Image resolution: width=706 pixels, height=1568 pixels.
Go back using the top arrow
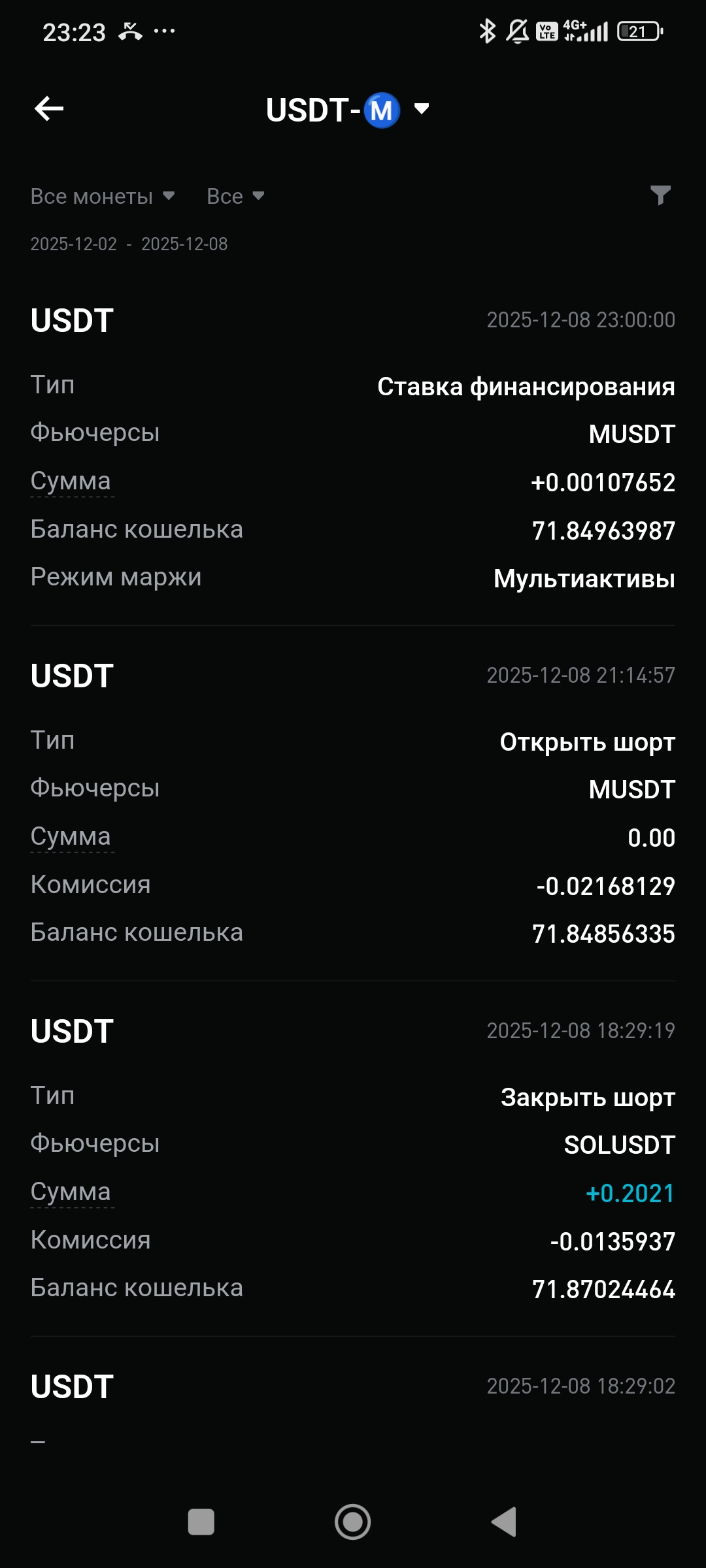[49, 108]
